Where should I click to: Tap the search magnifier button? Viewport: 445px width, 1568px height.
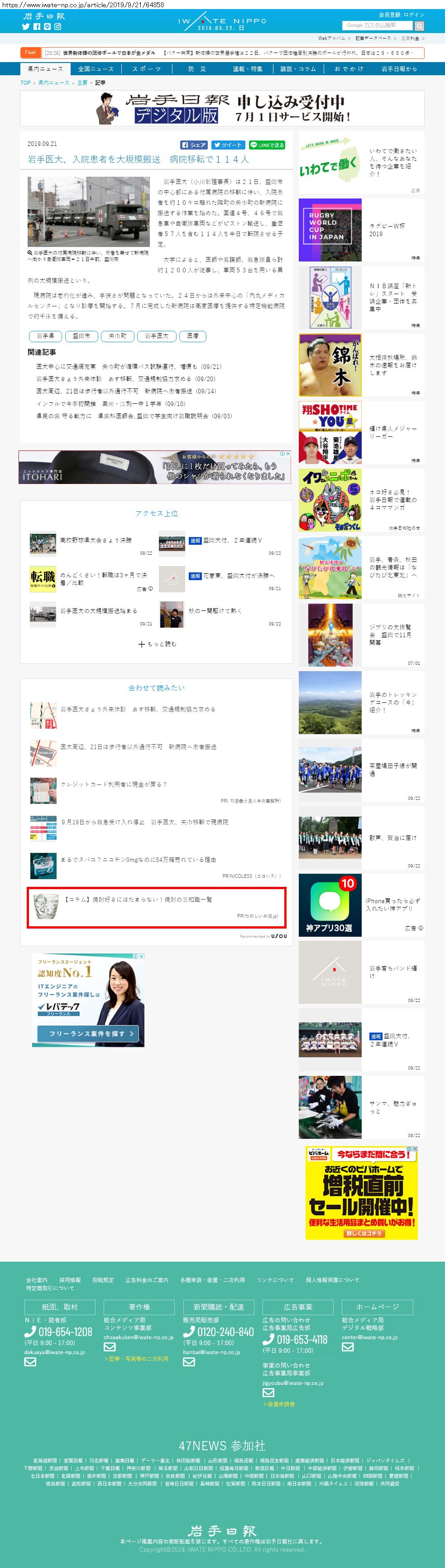(420, 26)
